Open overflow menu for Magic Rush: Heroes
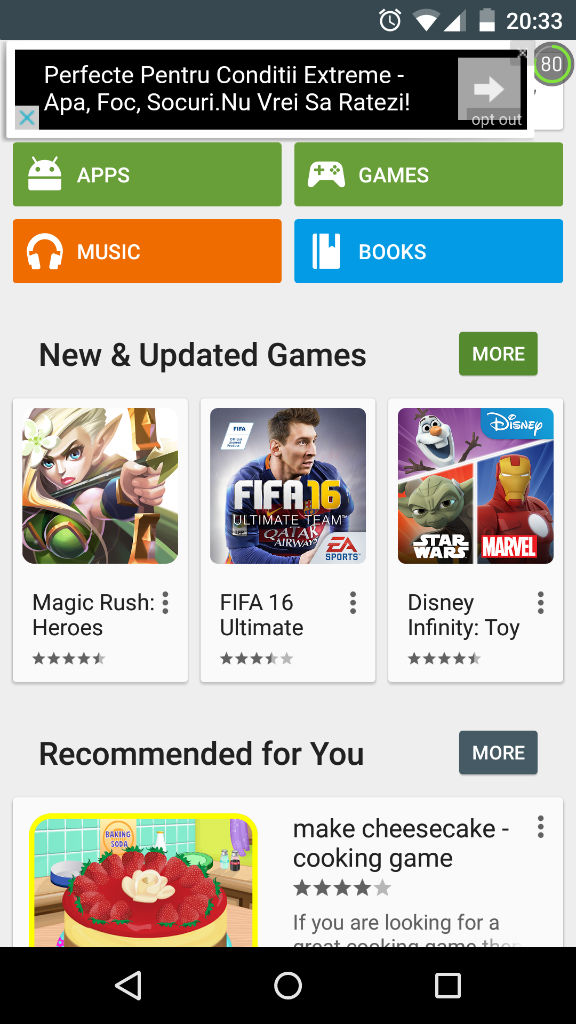576x1024 pixels. (x=165, y=603)
